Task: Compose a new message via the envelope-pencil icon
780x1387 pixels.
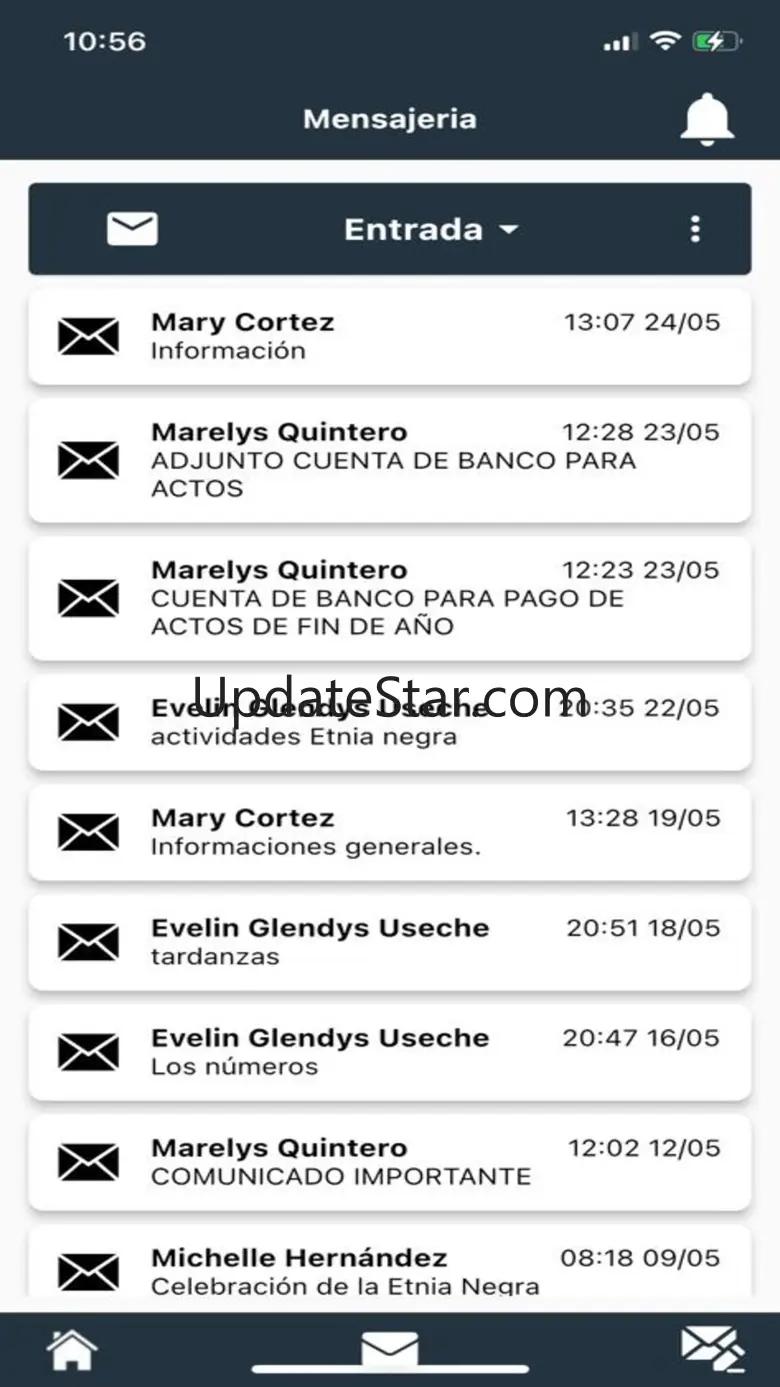Action: click(x=713, y=1348)
